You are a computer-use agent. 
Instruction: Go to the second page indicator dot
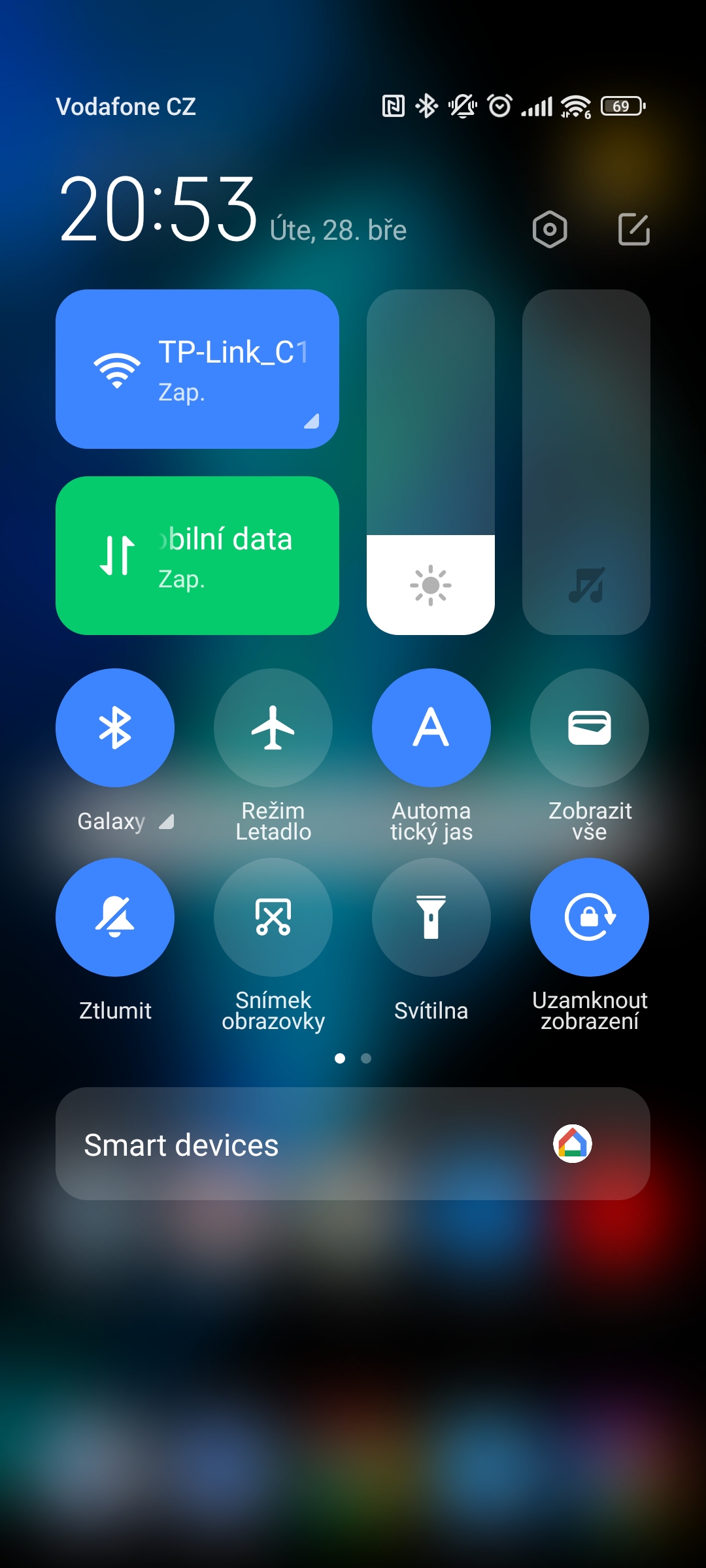(366, 1058)
